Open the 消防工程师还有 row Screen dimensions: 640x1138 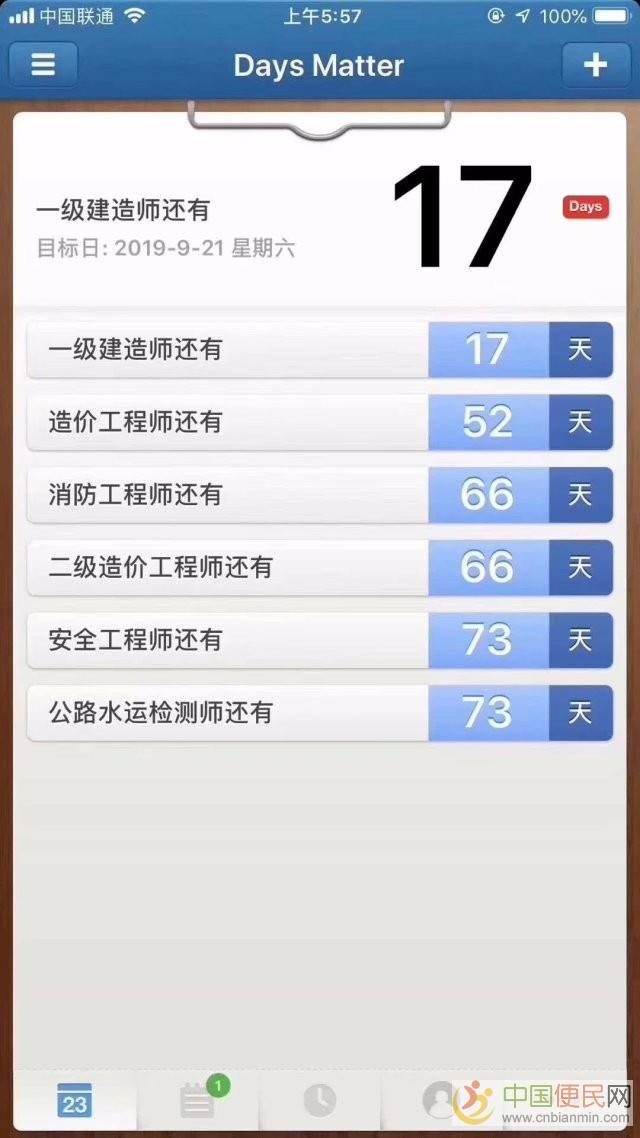pos(320,495)
